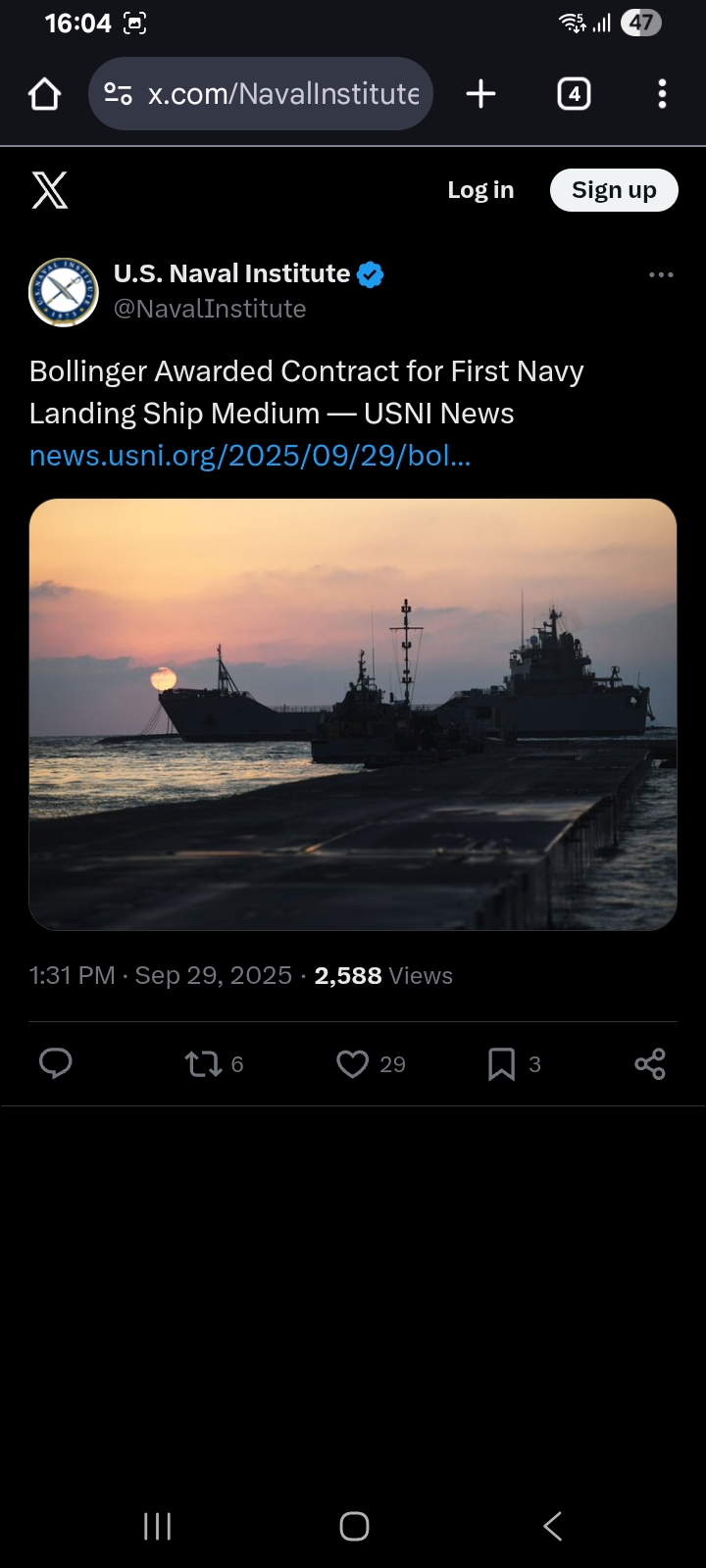
Task: Tap the Sign up button
Action: click(614, 190)
